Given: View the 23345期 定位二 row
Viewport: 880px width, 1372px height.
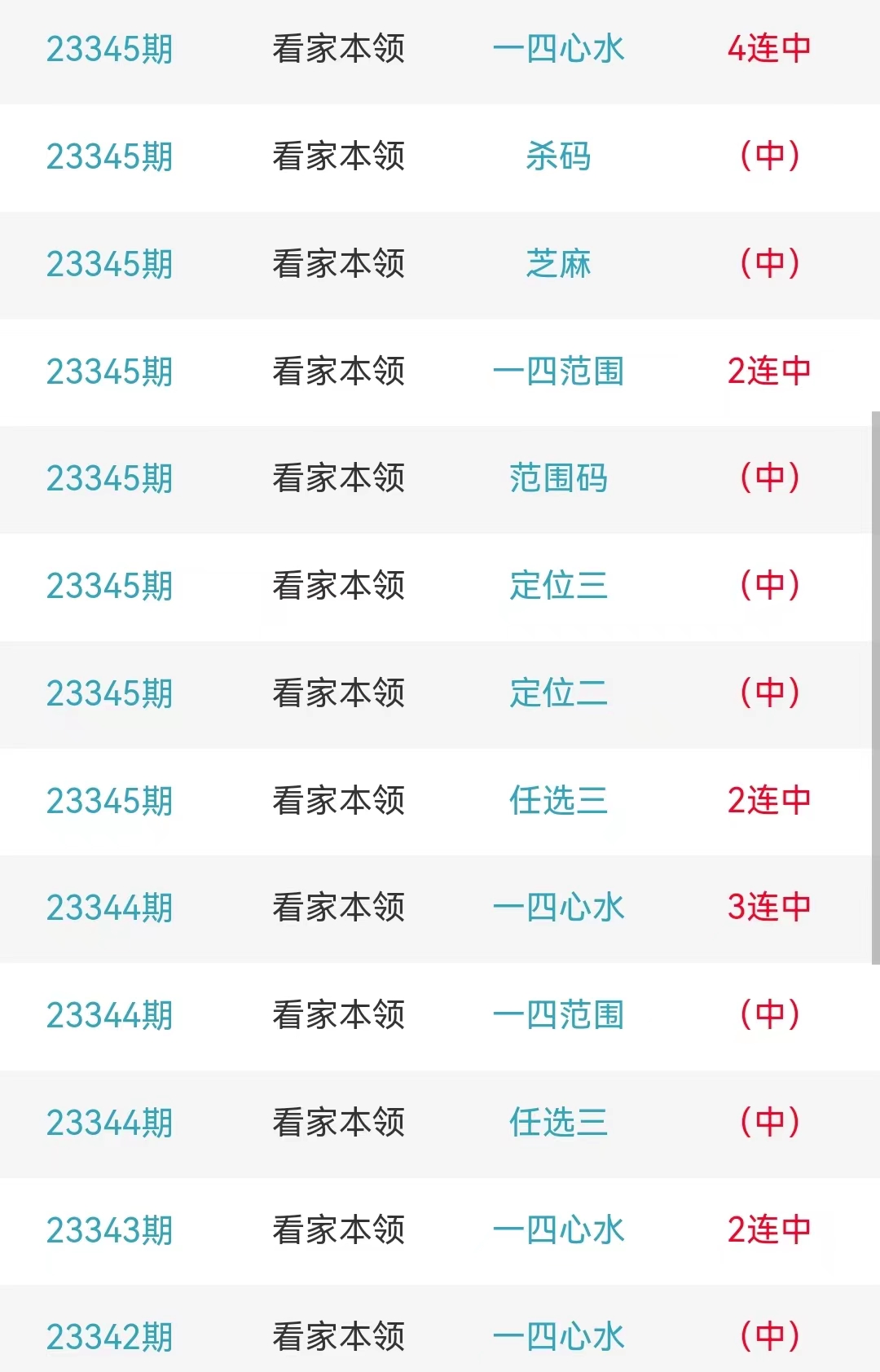Looking at the screenshot, I should [x=558, y=693].
